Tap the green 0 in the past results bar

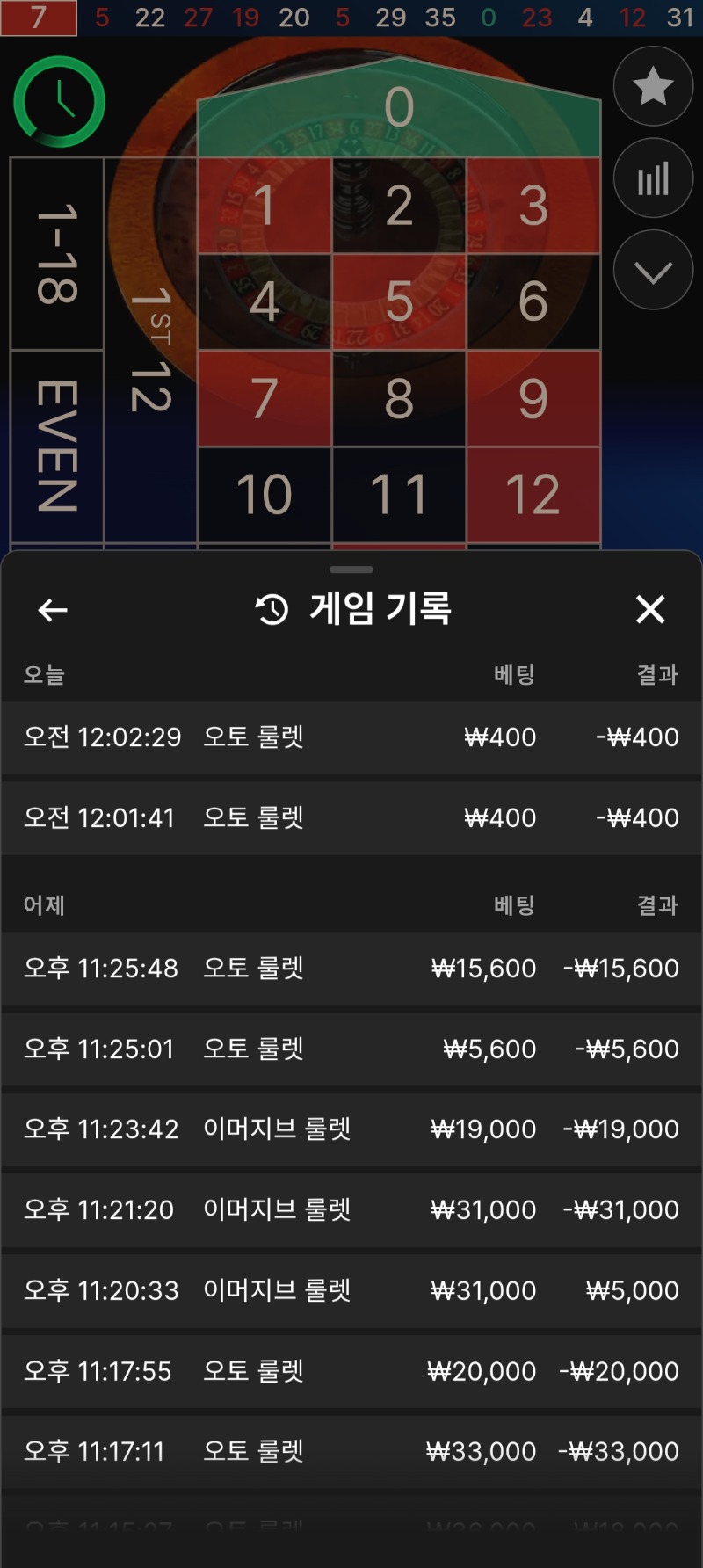pyautogui.click(x=490, y=16)
